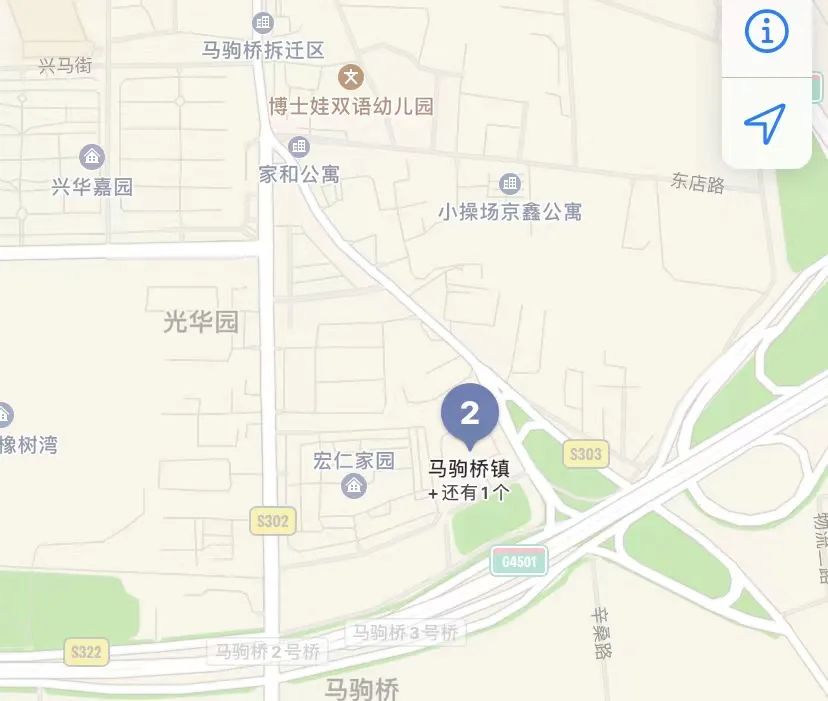The width and height of the screenshot is (828, 701).
Task: Open the map info settings button
Action: pyautogui.click(x=766, y=33)
